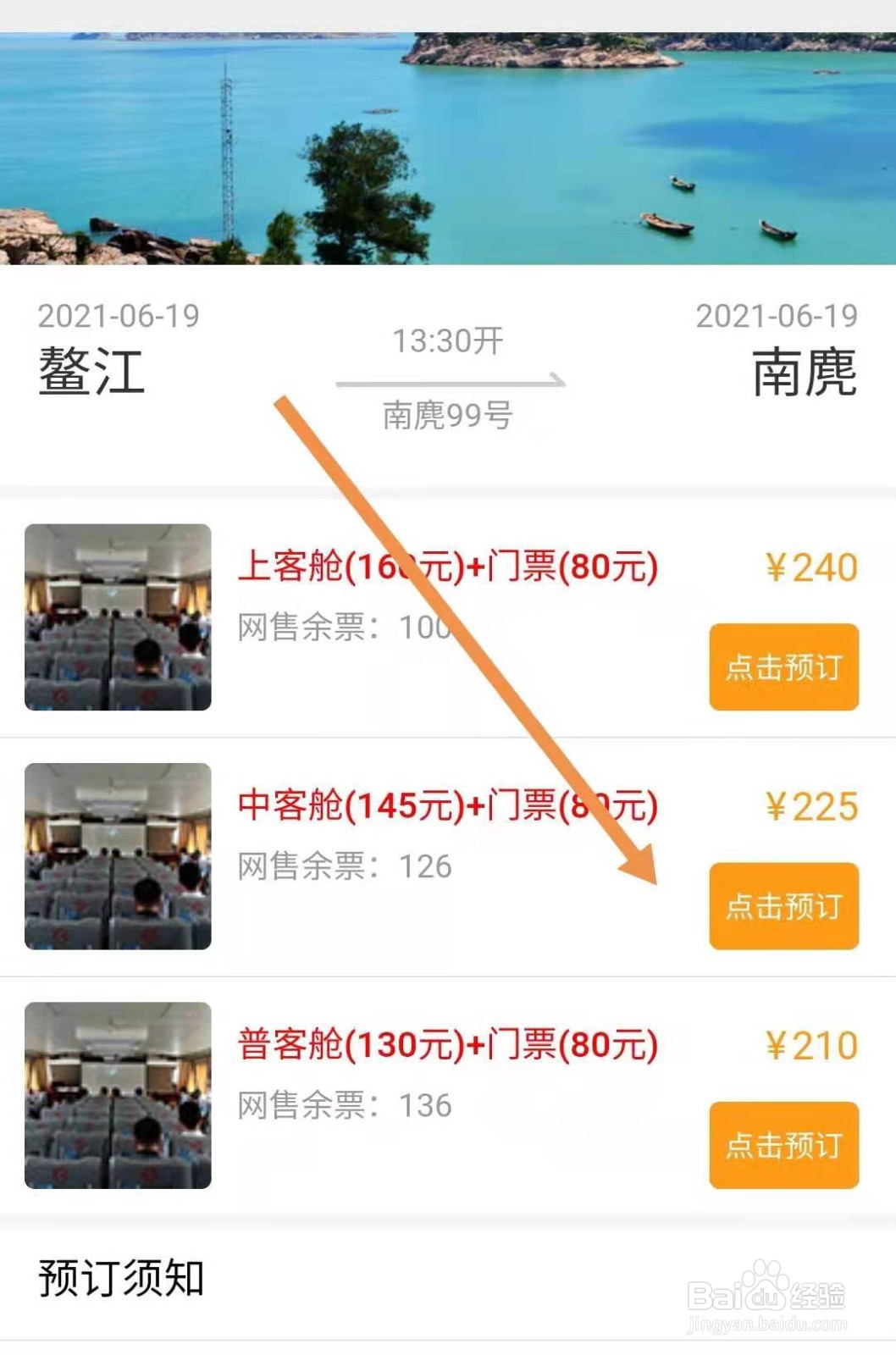
Task: Tap the departure time 13:30开
Action: point(447,341)
